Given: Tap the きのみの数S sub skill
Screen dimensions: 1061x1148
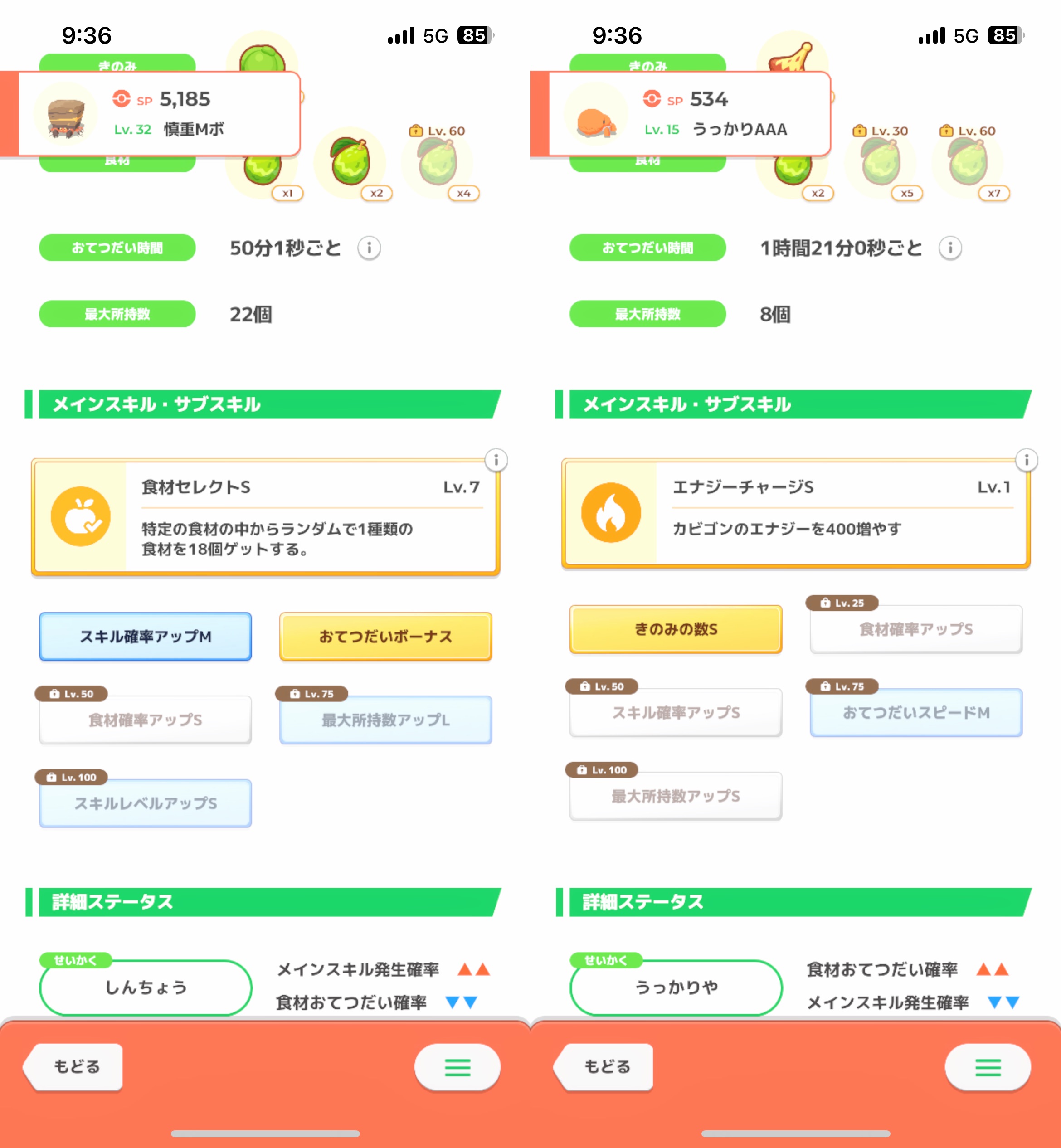Looking at the screenshot, I should tap(676, 629).
